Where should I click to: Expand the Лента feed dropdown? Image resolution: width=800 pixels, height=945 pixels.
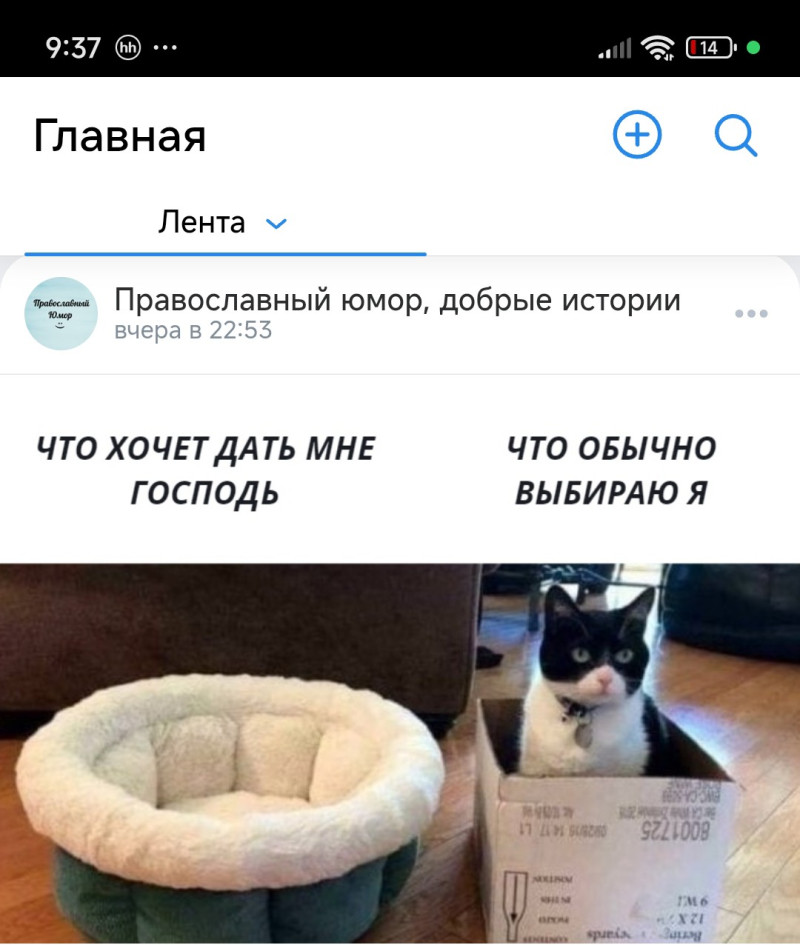point(277,223)
